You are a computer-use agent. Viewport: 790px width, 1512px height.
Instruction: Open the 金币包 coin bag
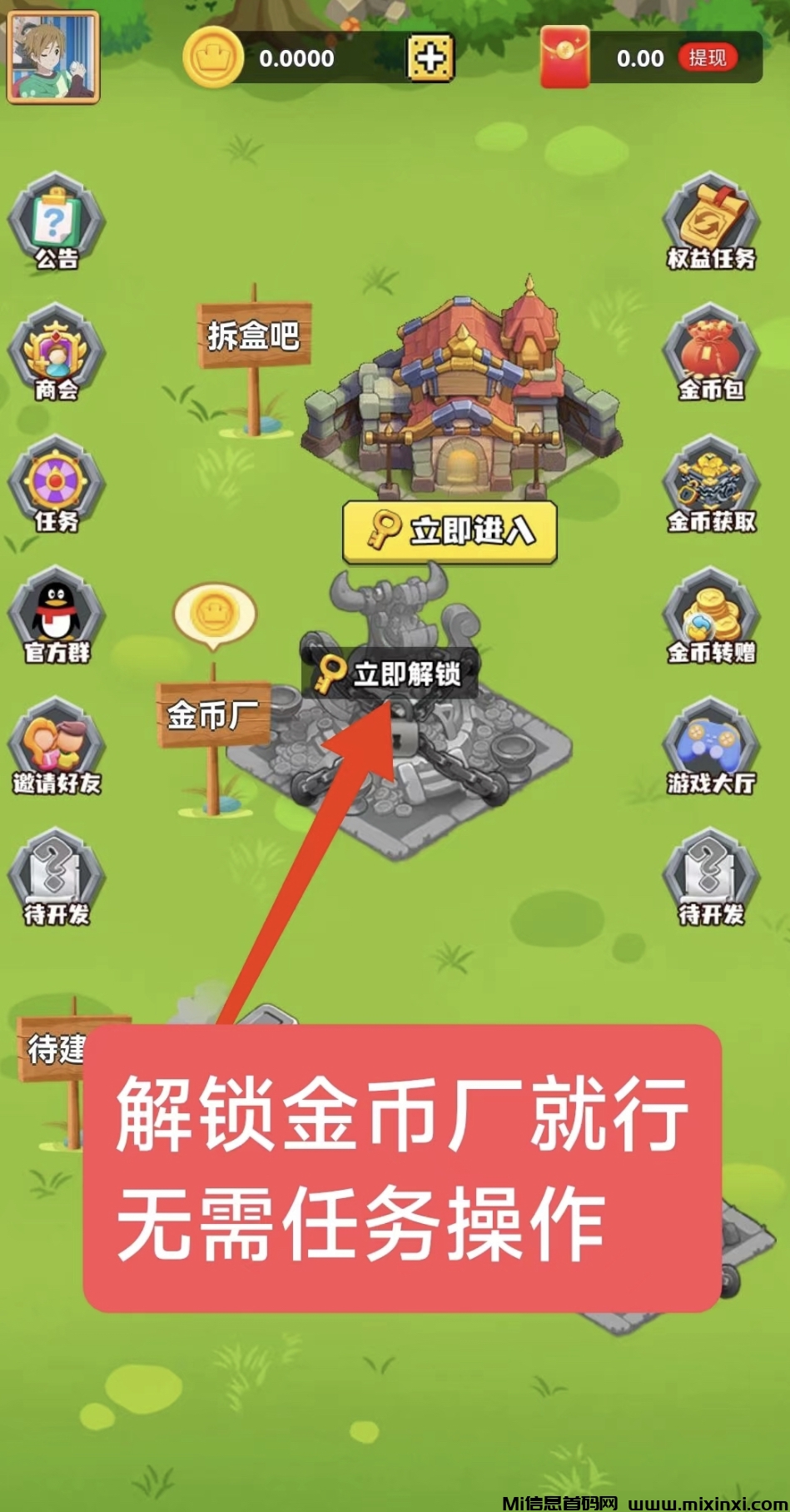click(711, 354)
